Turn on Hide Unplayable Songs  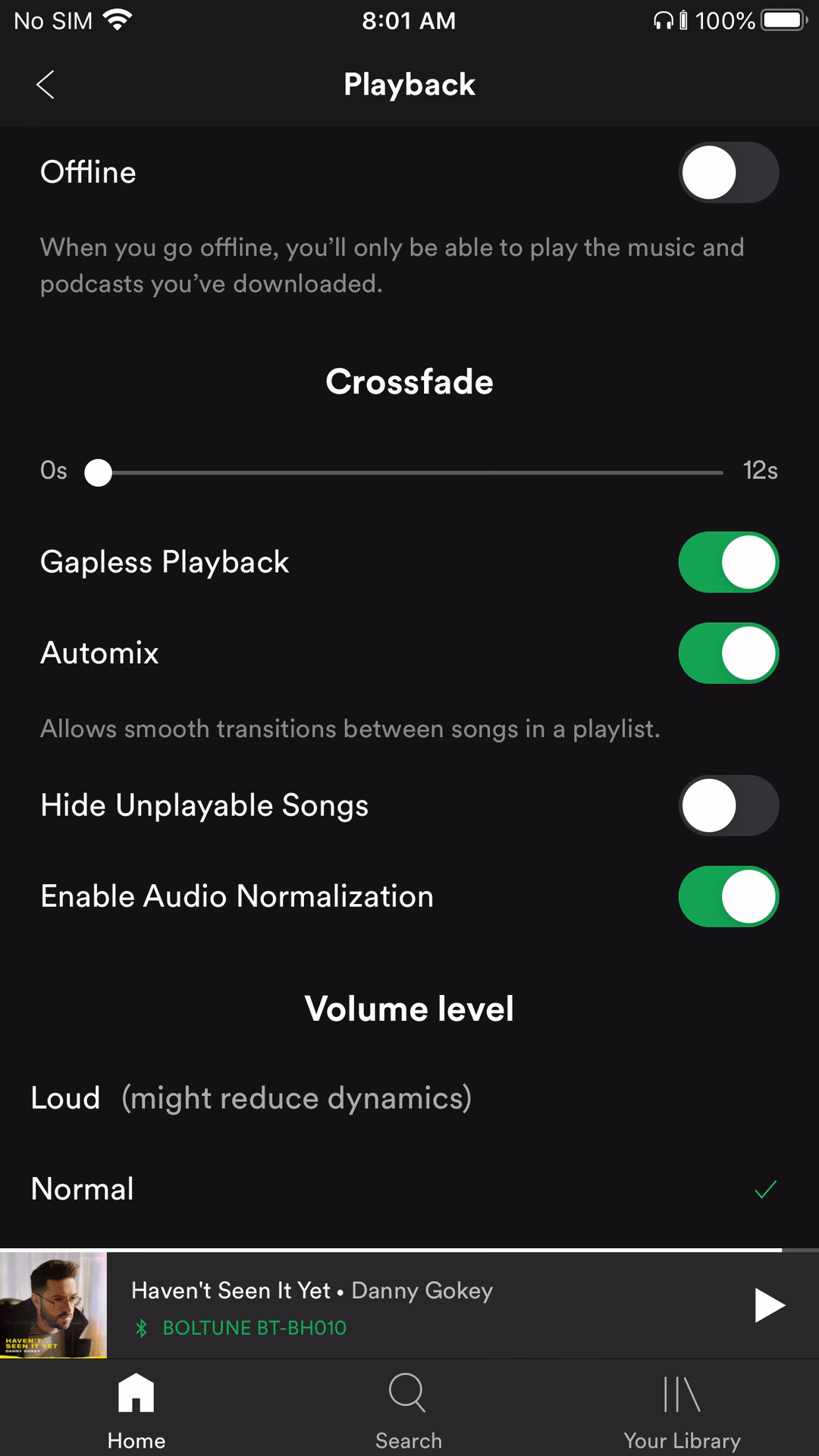727,805
